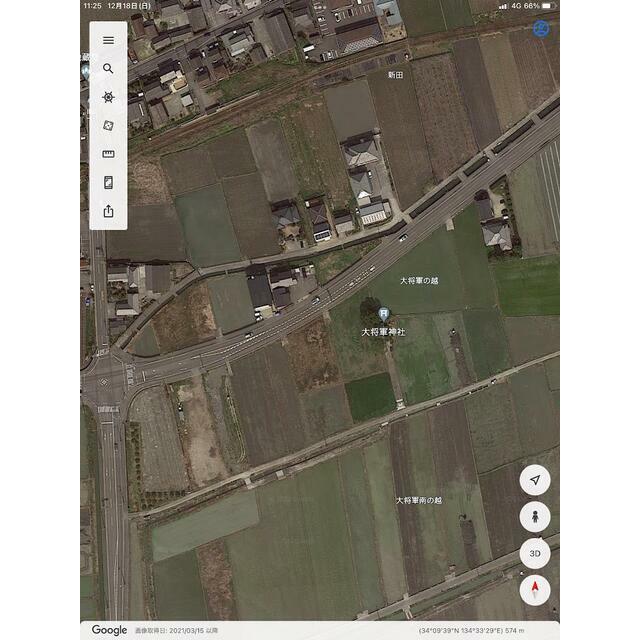
Task: Select the ruler measure tool
Action: coord(108,154)
